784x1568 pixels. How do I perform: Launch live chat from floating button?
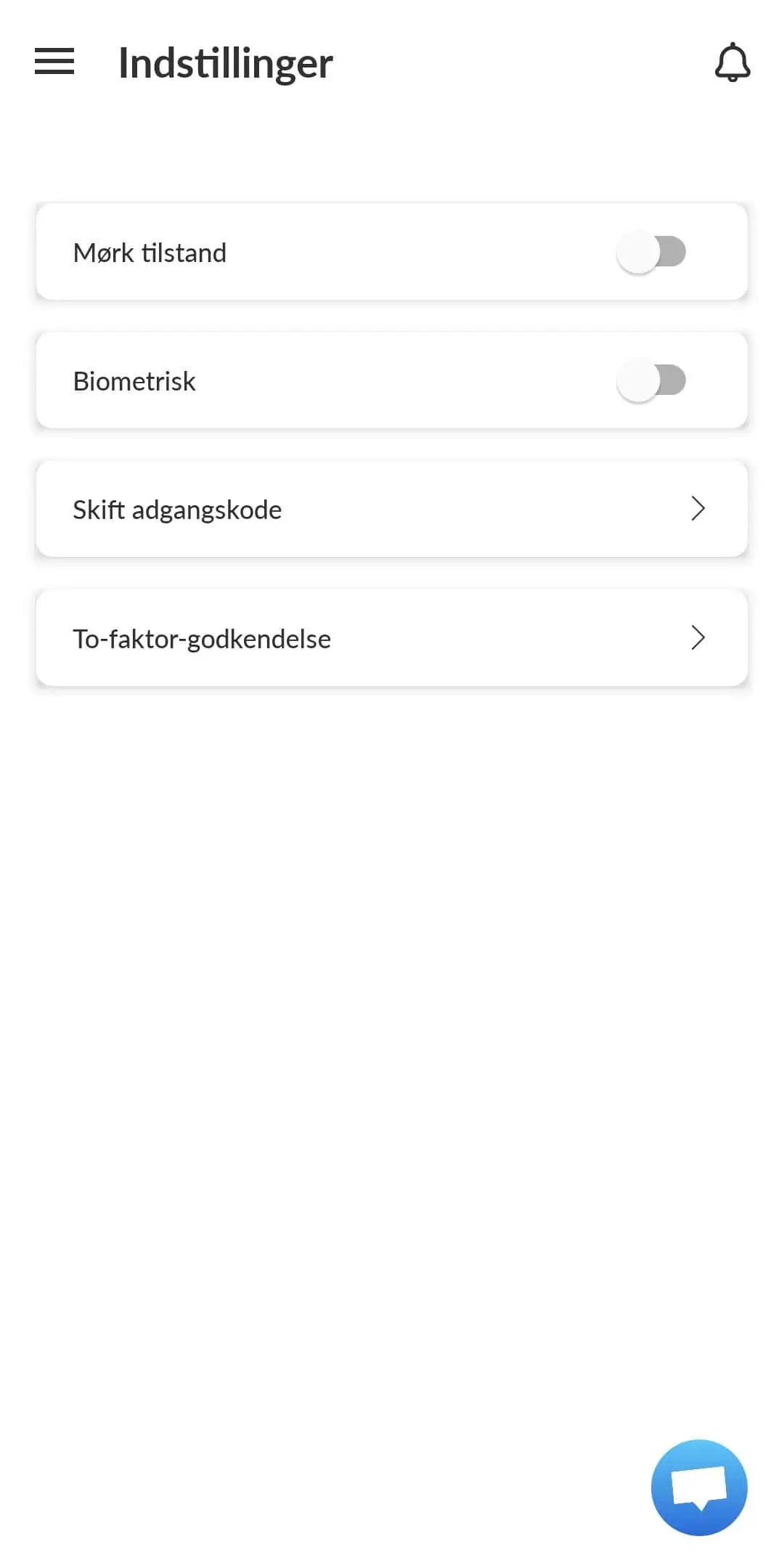click(x=699, y=1487)
